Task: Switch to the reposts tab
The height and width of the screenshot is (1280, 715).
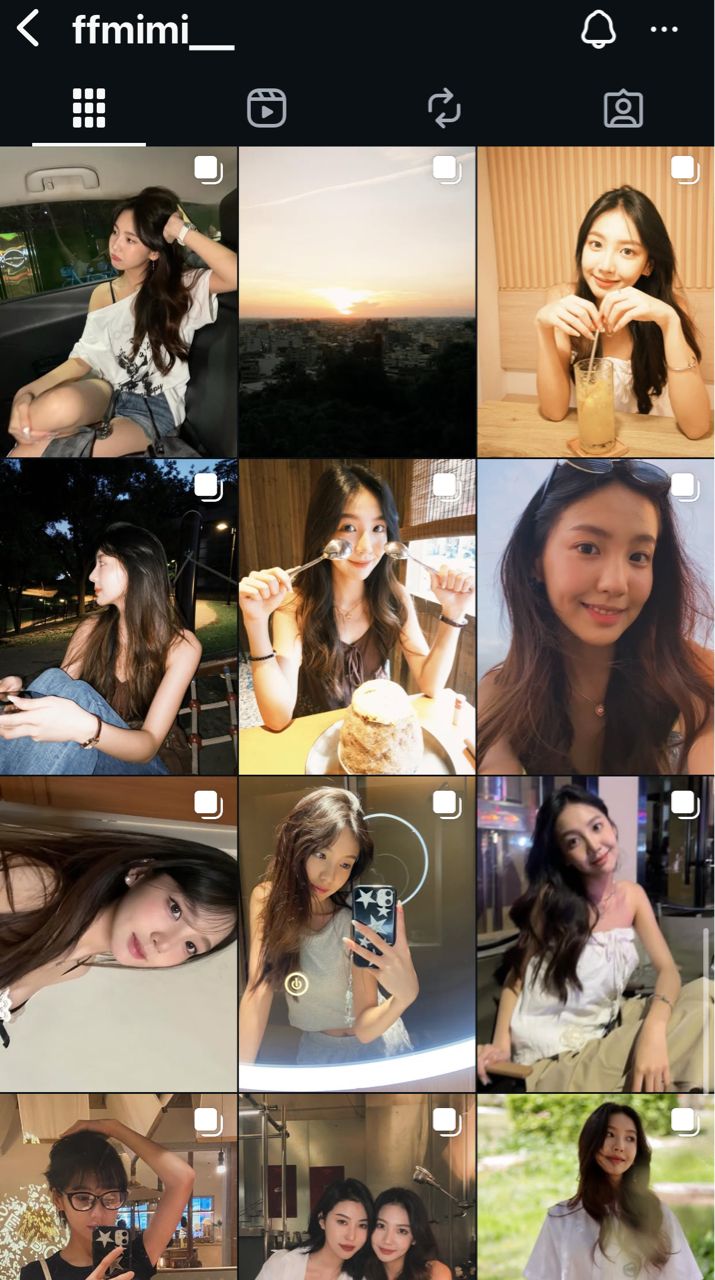Action: click(444, 108)
